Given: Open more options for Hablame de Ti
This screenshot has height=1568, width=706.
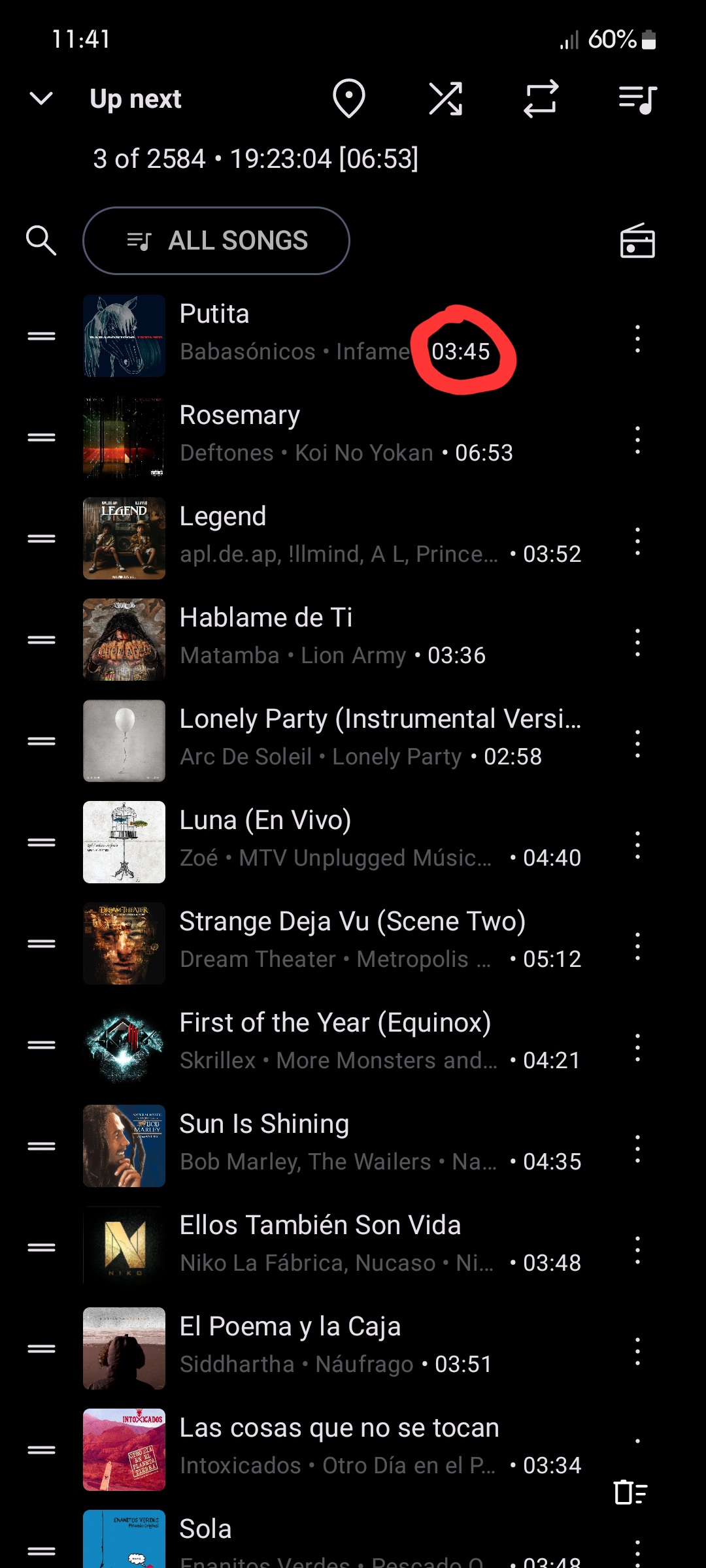Looking at the screenshot, I should pos(637,643).
